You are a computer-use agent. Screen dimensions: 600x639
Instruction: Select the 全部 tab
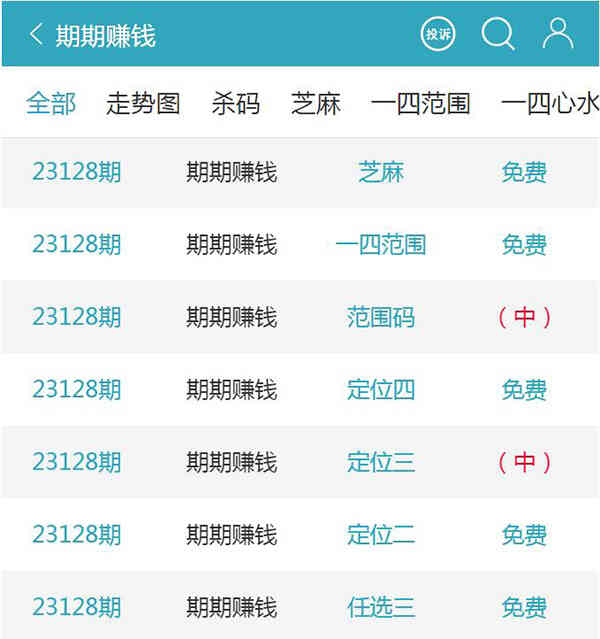pos(51,103)
